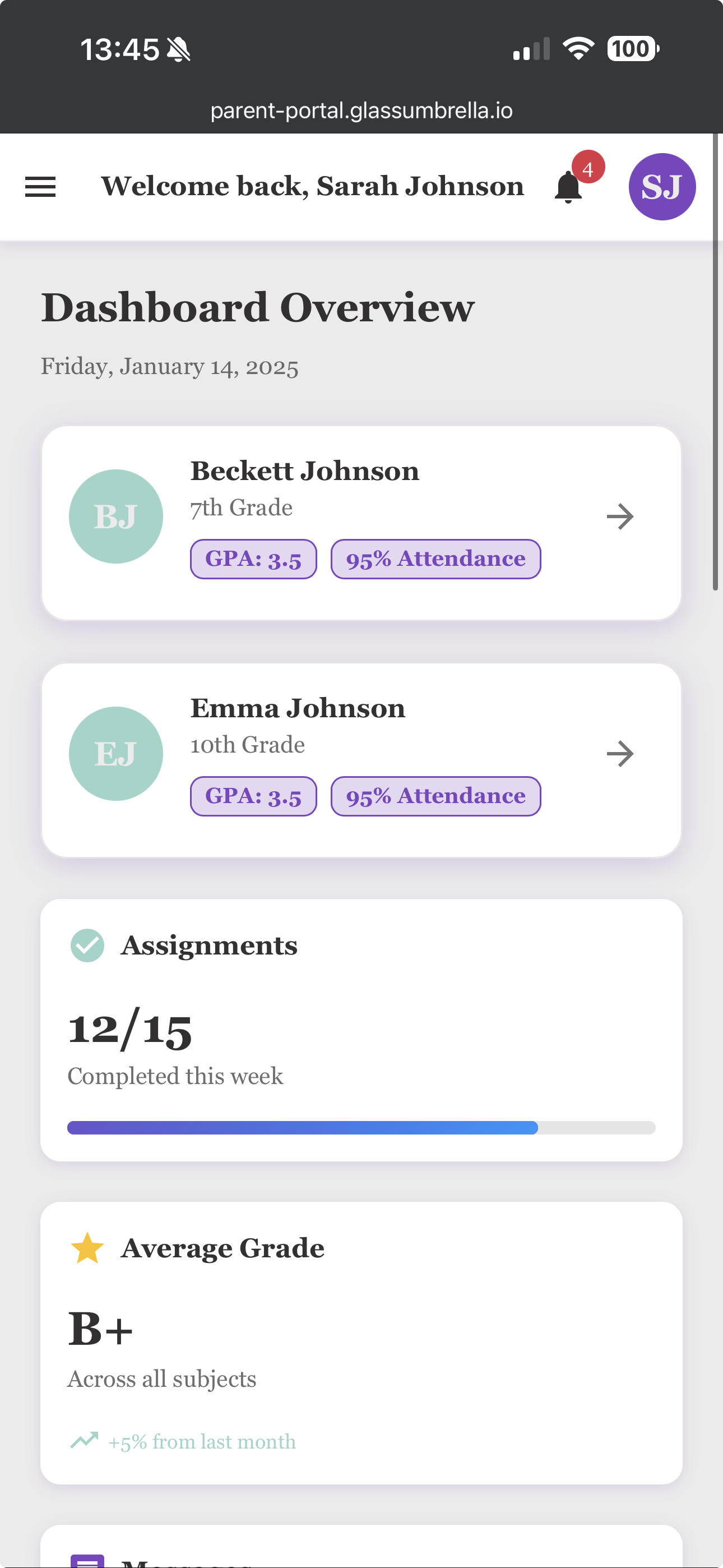Select the Assignments checkmark icon
Viewport: 723px width, 1568px height.
[x=87, y=946]
